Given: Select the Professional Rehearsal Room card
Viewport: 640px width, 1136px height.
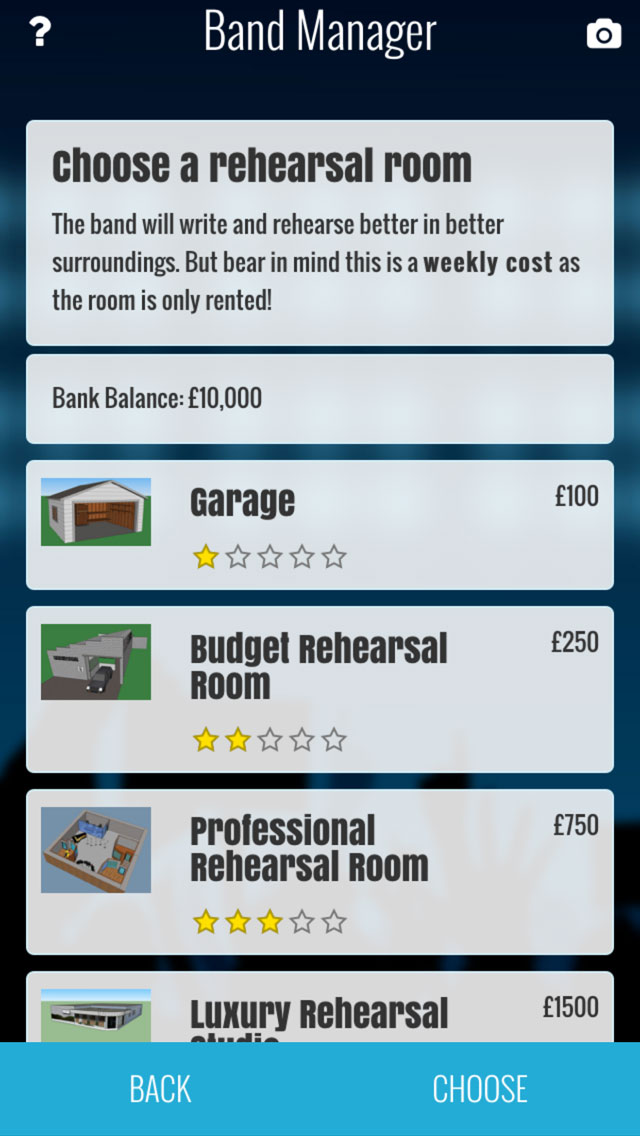Looking at the screenshot, I should pyautogui.click(x=320, y=872).
